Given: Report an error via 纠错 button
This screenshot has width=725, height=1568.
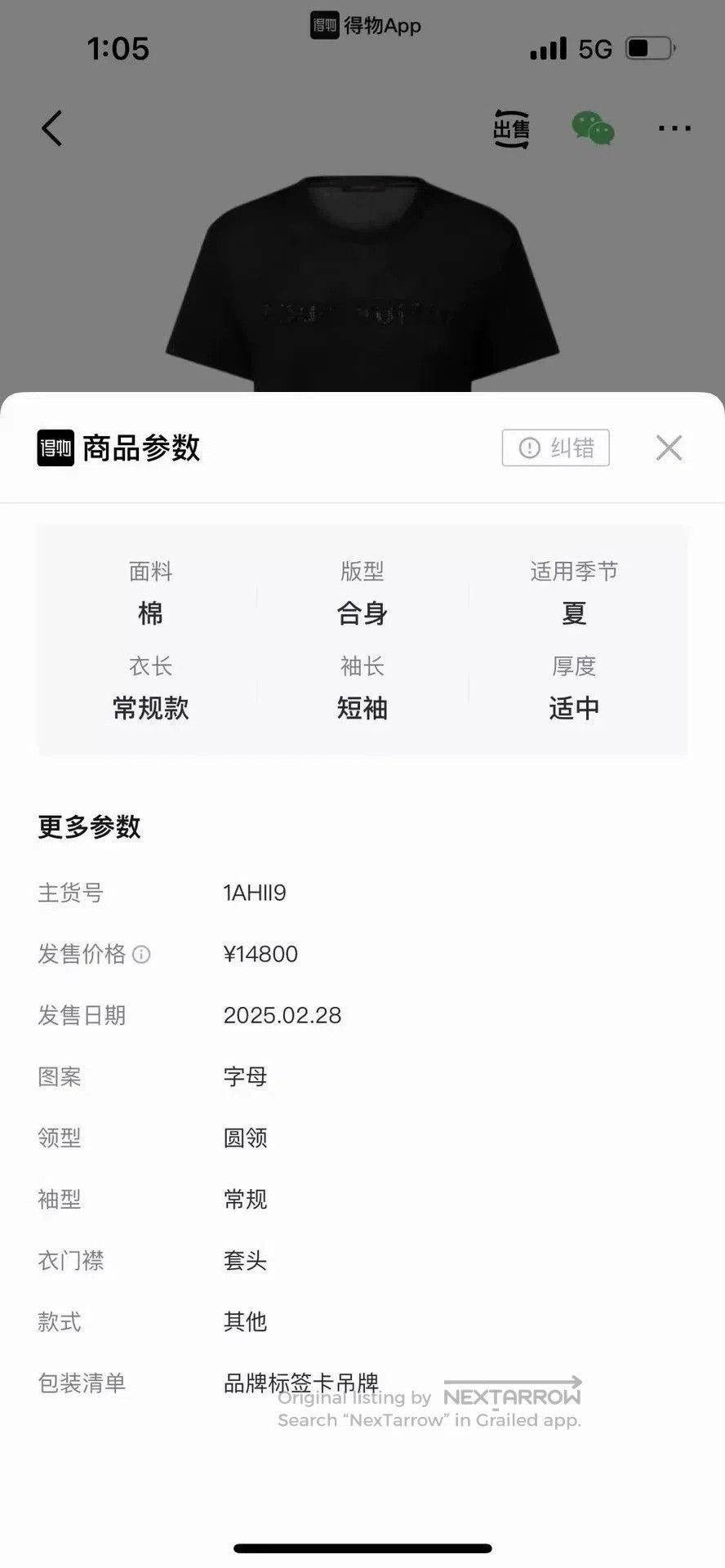Looking at the screenshot, I should (555, 448).
